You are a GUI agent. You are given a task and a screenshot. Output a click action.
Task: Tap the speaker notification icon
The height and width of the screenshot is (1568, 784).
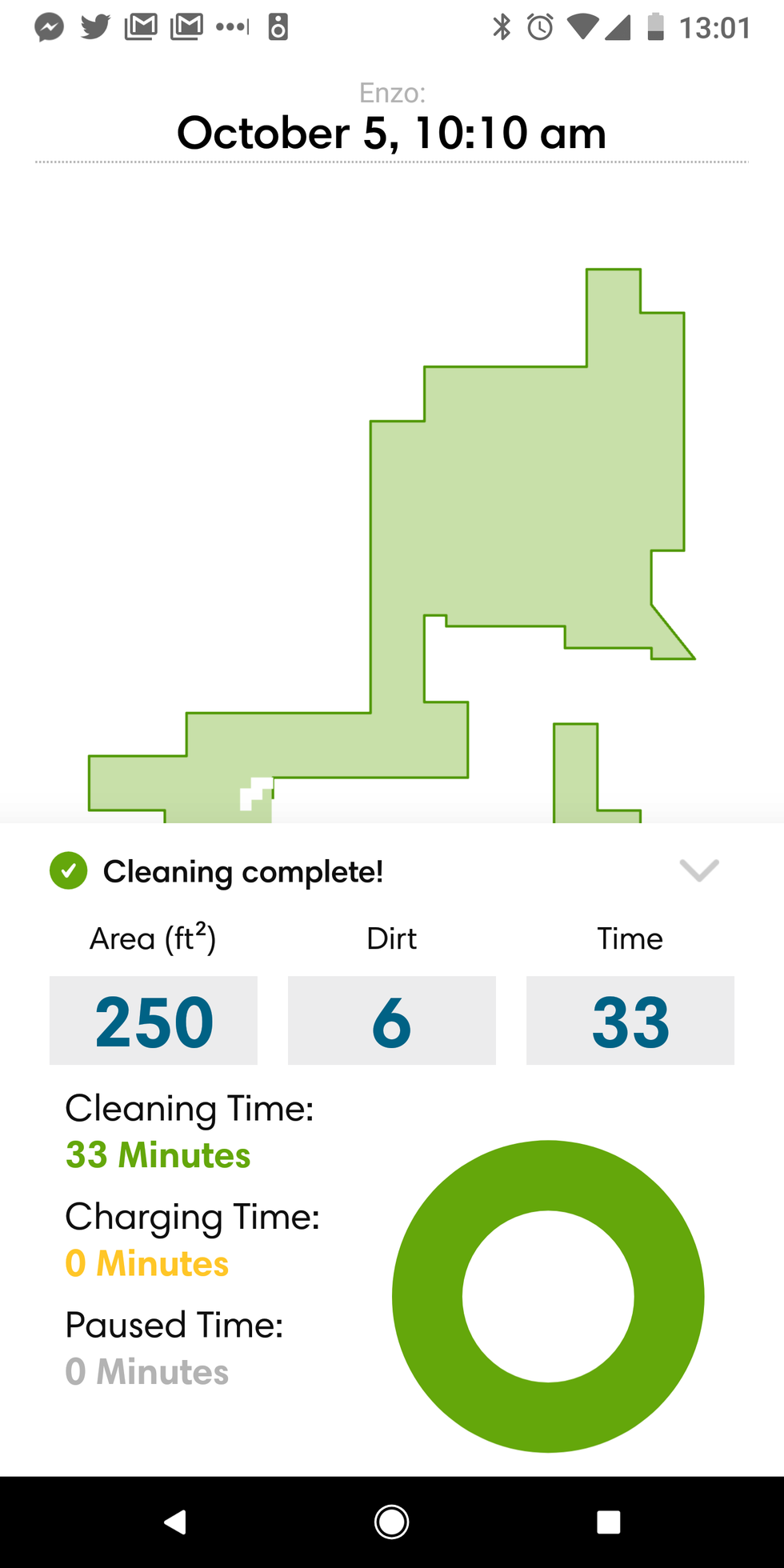click(x=278, y=26)
